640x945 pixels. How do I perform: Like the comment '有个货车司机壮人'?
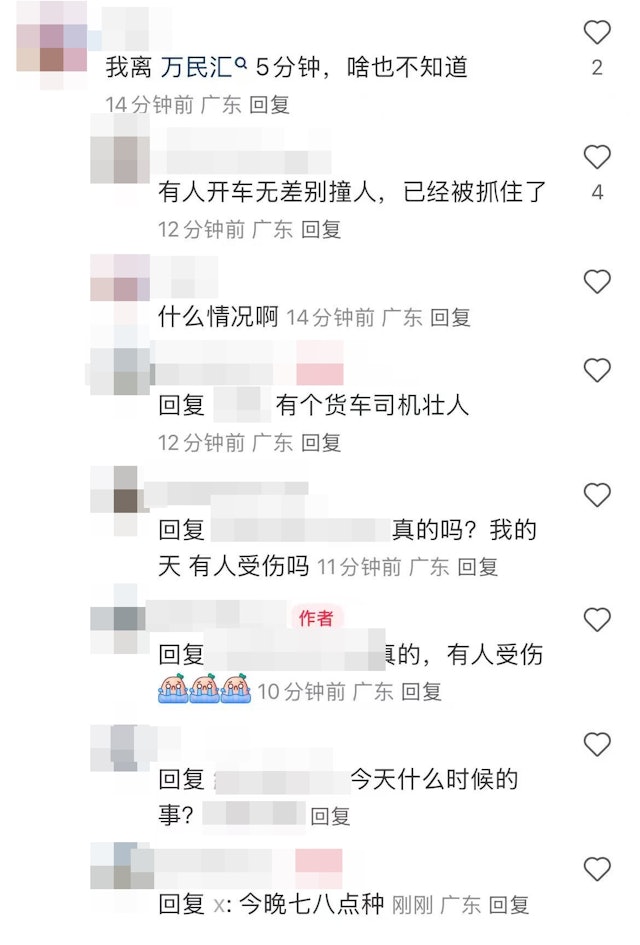point(597,371)
